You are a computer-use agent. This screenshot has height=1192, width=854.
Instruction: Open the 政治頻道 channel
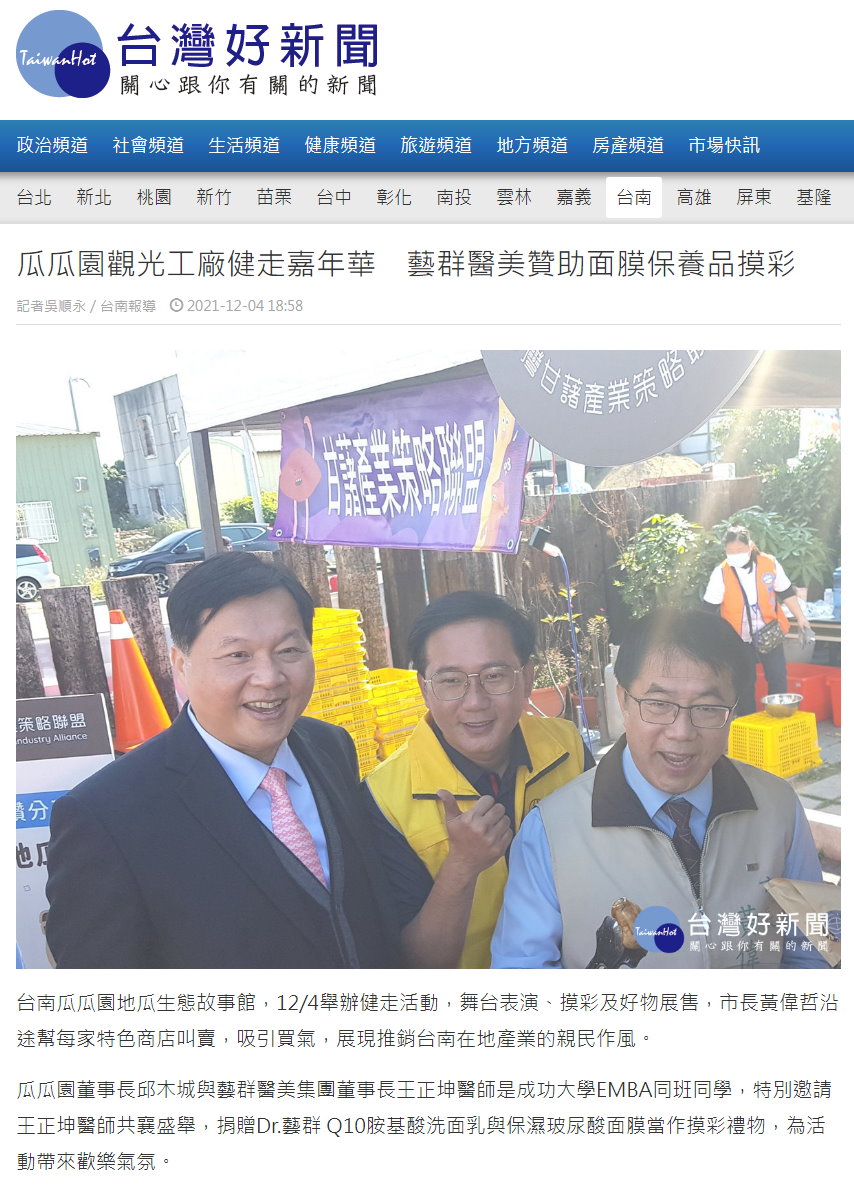[x=52, y=145]
